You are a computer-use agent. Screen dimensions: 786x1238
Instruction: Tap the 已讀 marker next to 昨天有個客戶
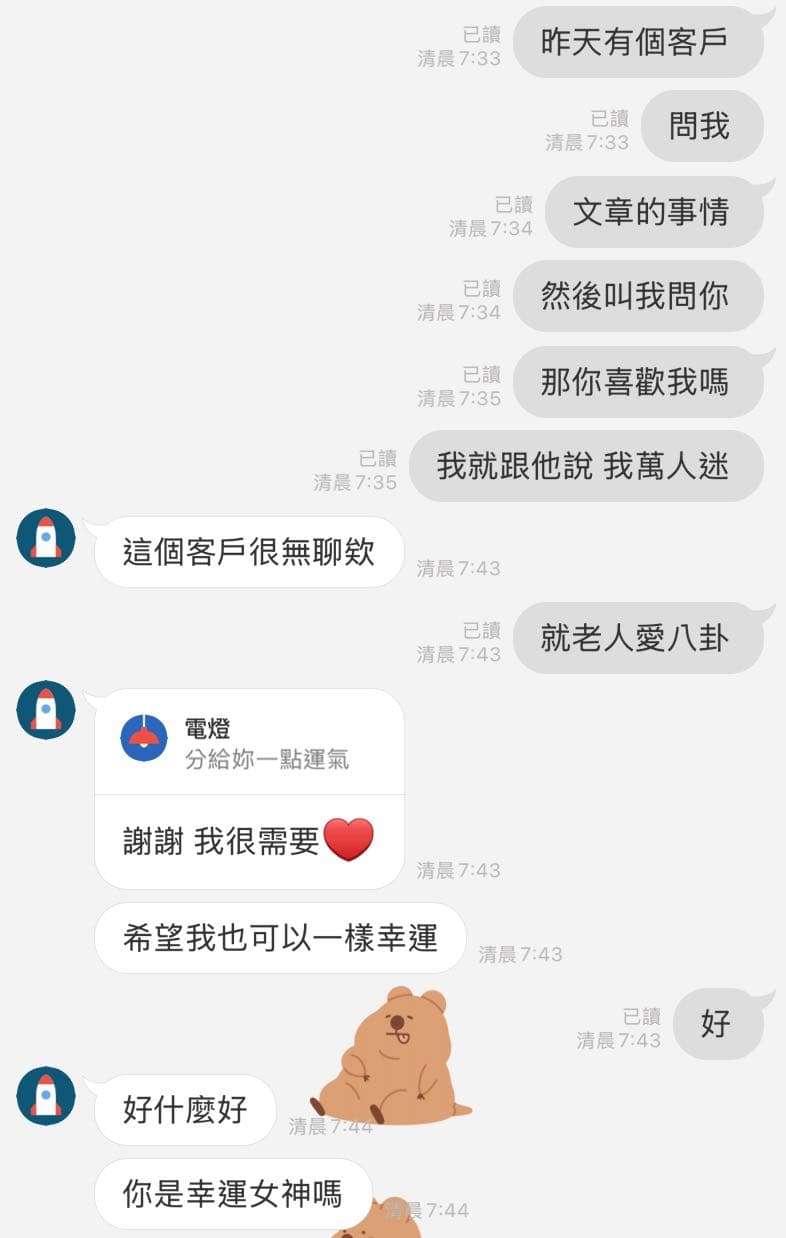click(x=482, y=31)
